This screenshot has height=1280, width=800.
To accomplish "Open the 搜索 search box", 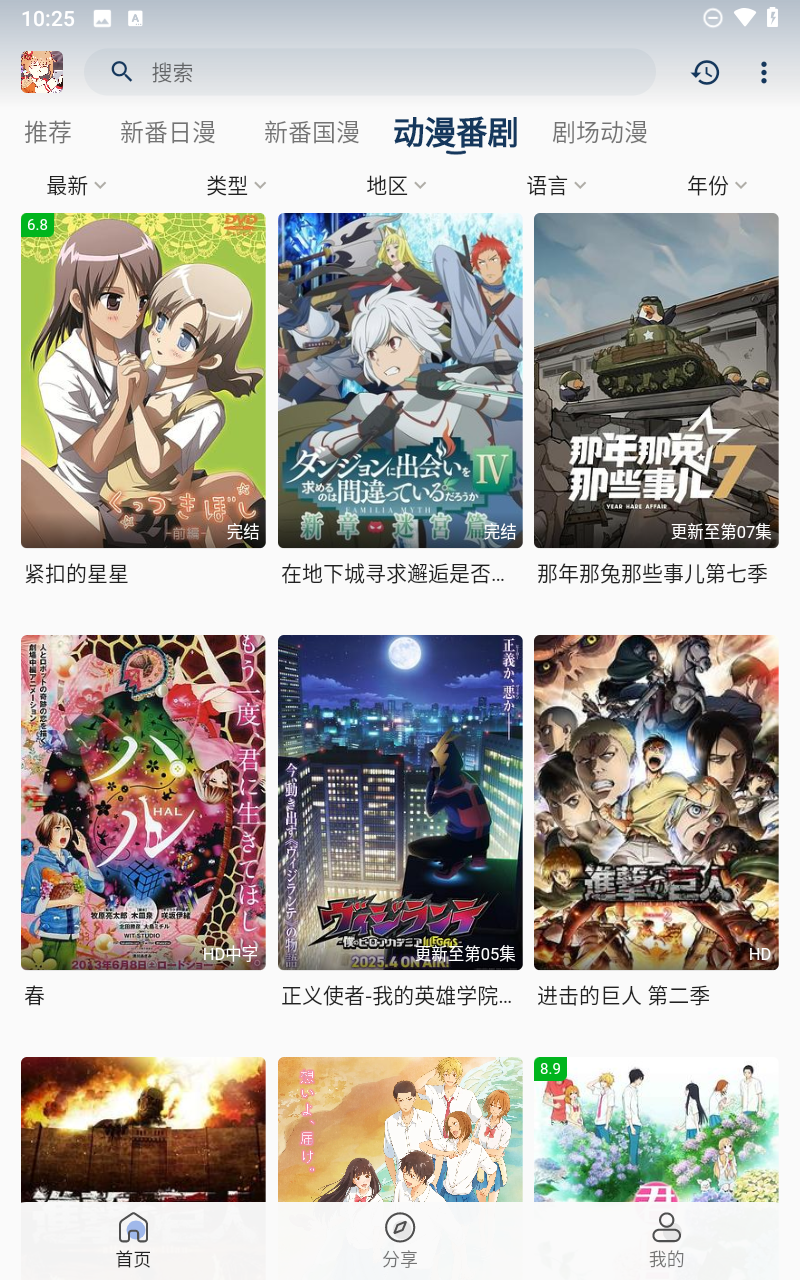I will pos(369,72).
